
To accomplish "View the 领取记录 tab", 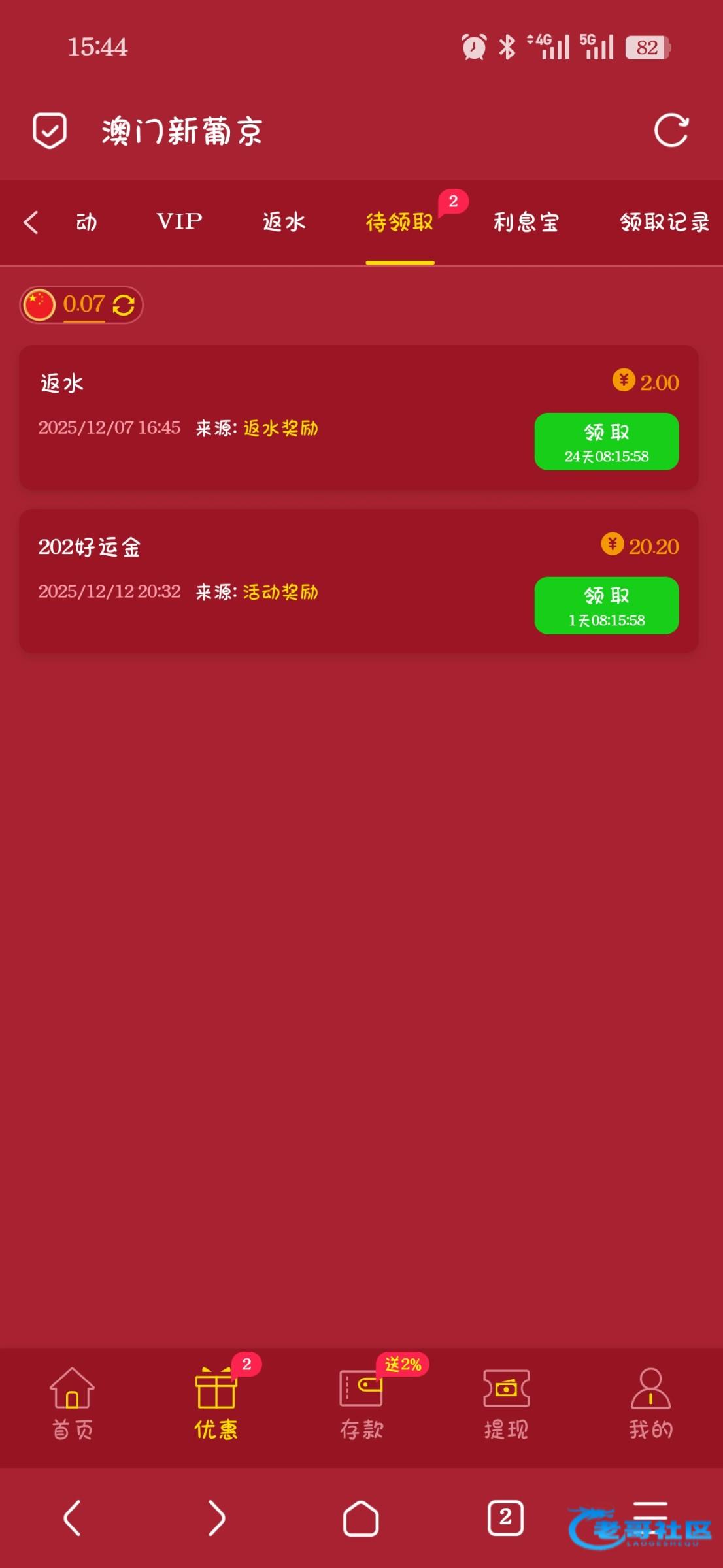I will tap(664, 222).
